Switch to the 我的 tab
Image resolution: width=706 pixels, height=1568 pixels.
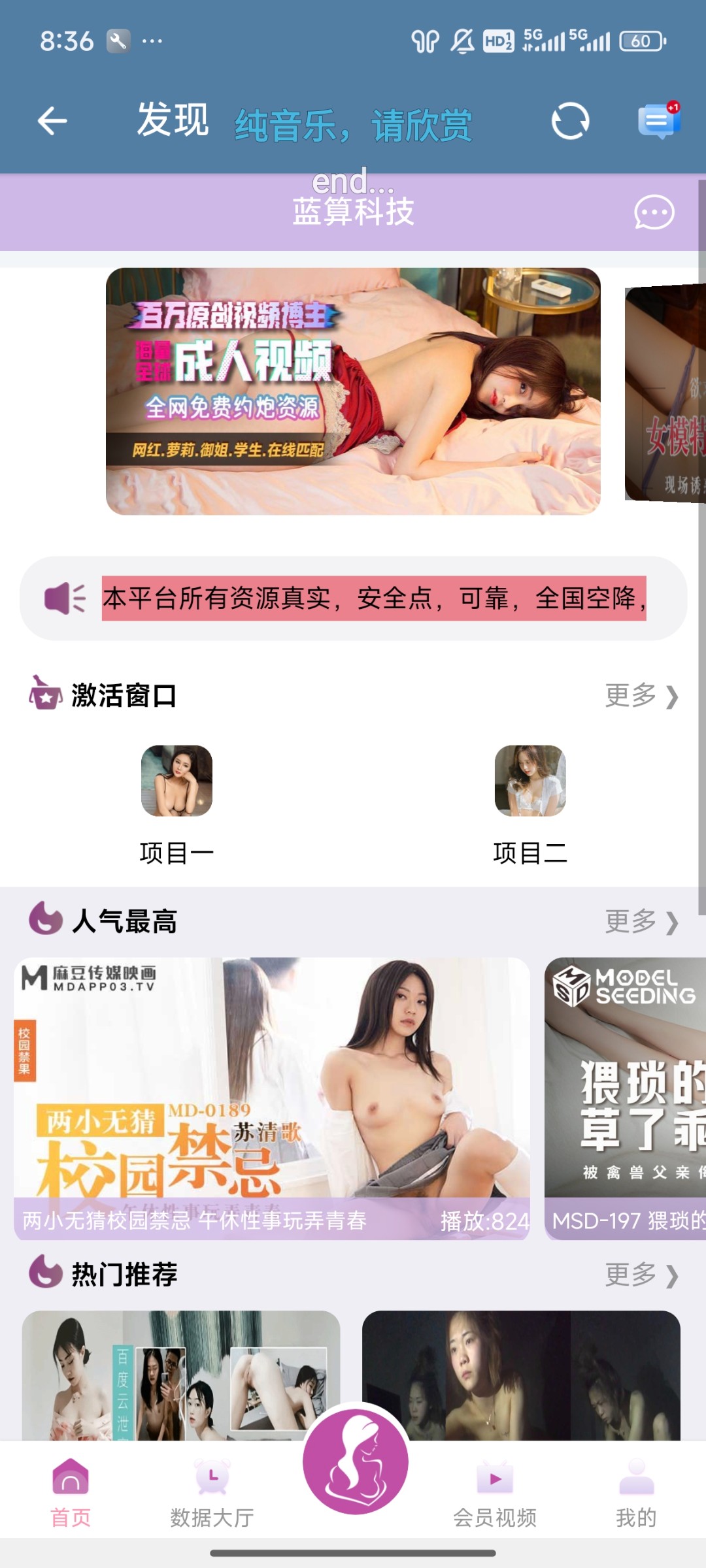[x=636, y=1494]
